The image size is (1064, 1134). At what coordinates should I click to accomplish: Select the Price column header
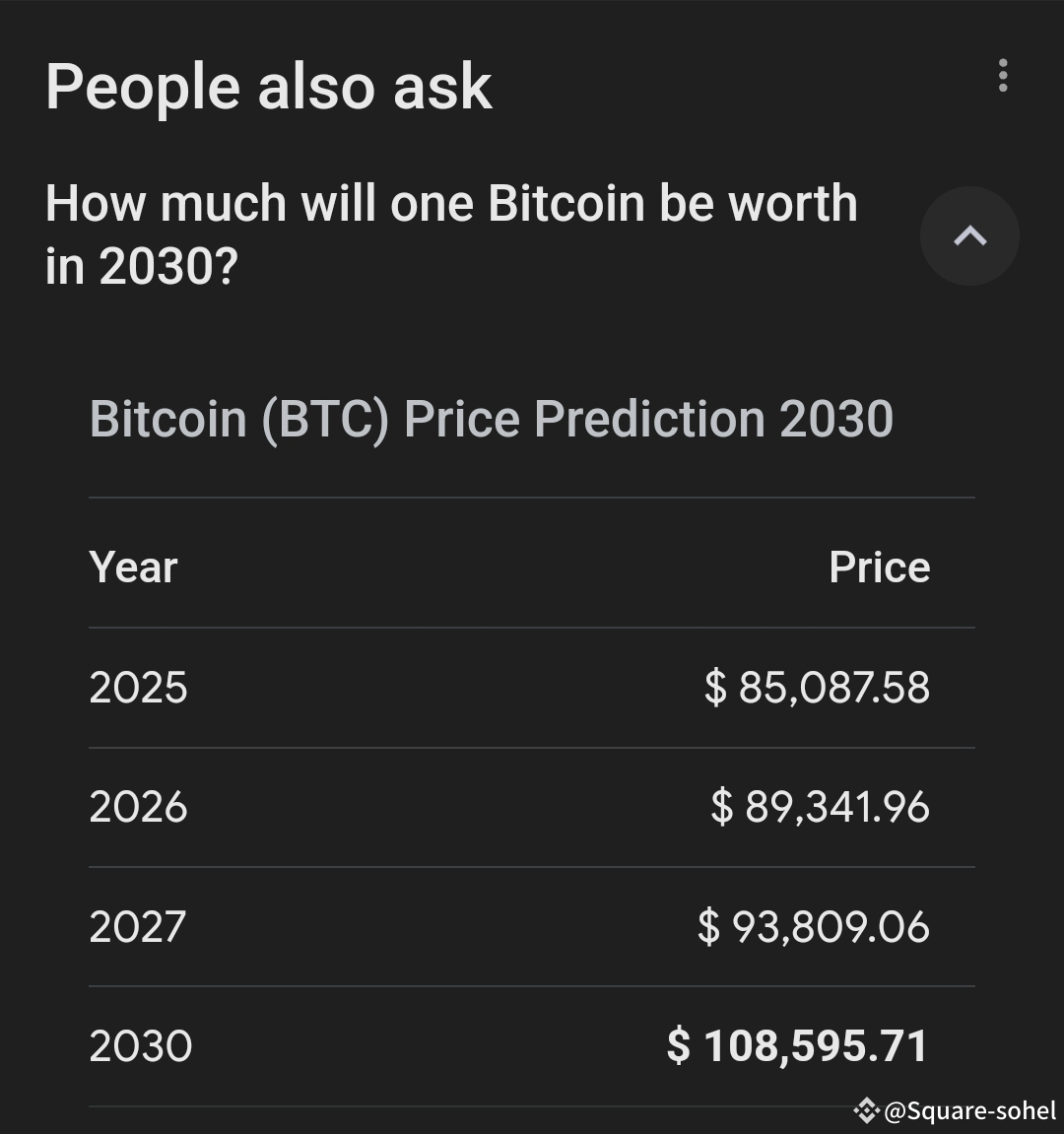tap(881, 567)
